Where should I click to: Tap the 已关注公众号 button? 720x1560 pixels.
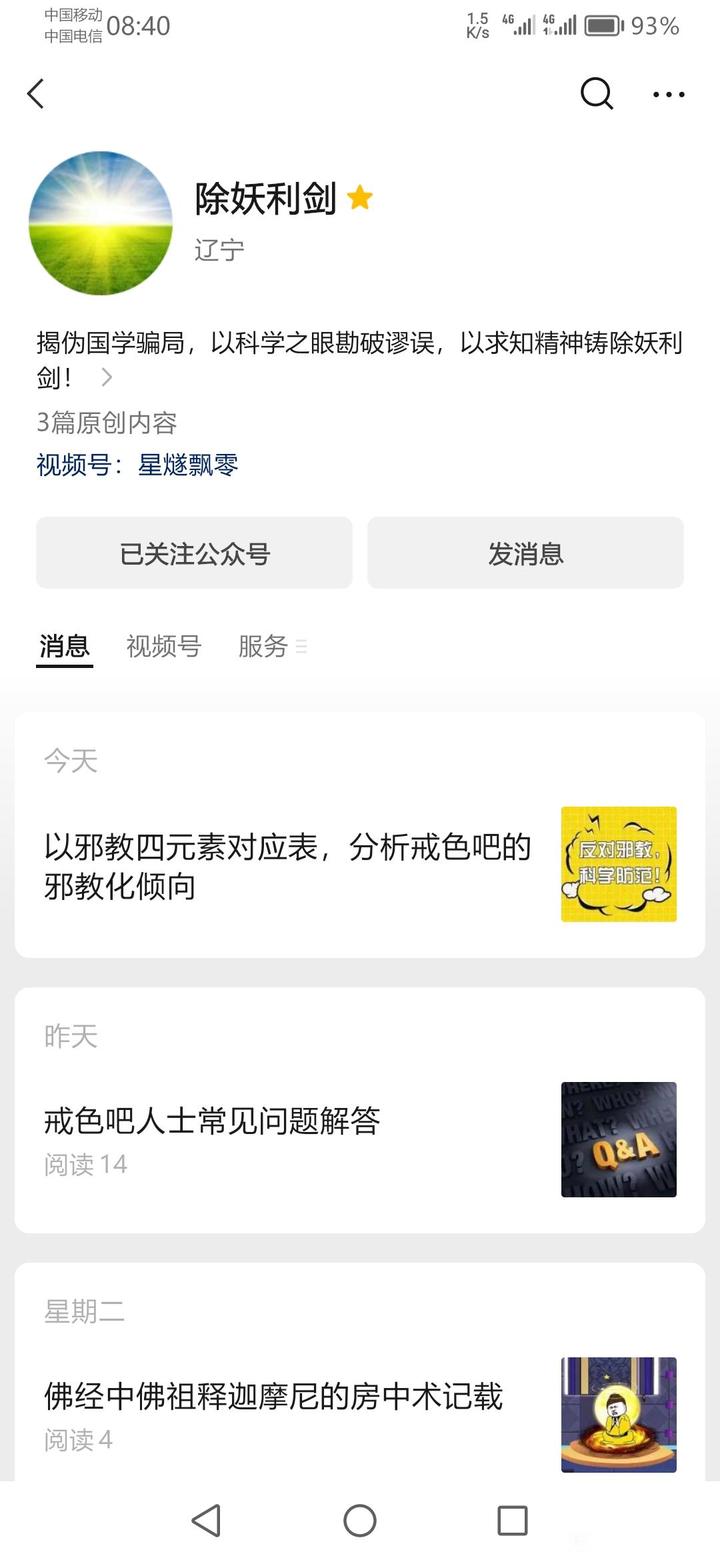(x=194, y=553)
